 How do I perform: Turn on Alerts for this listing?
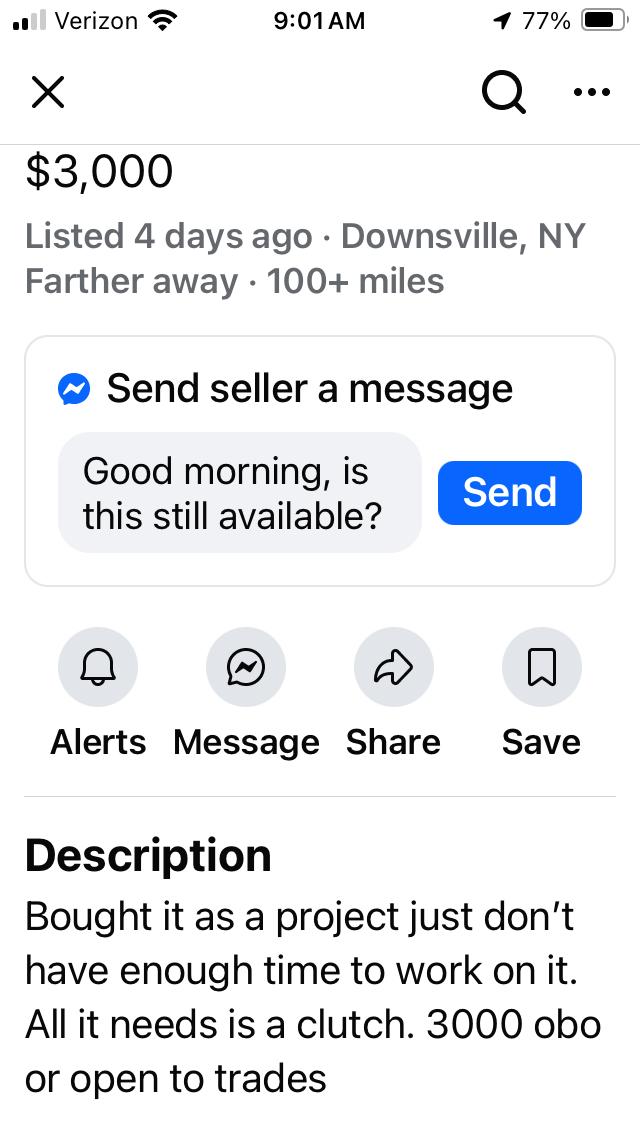click(x=98, y=667)
